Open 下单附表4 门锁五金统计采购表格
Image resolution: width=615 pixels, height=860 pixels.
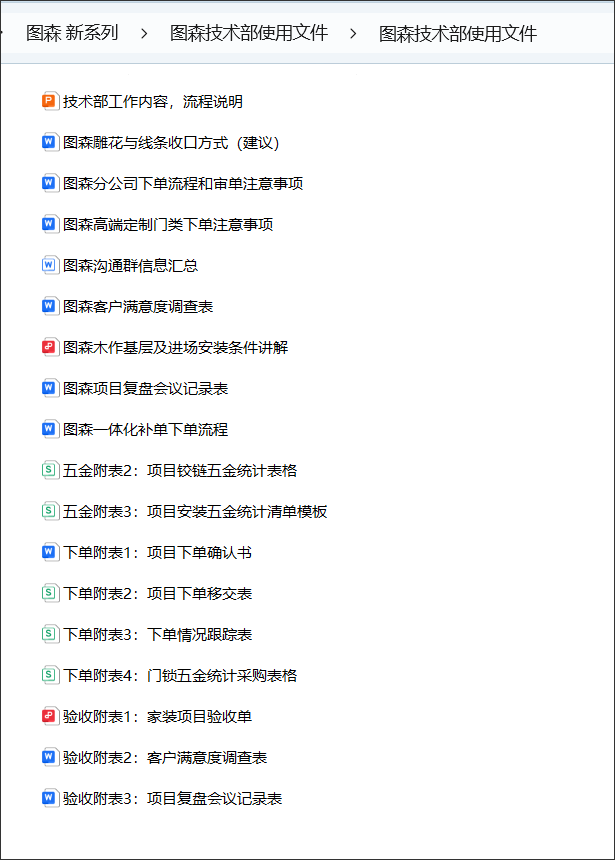pyautogui.click(x=179, y=675)
